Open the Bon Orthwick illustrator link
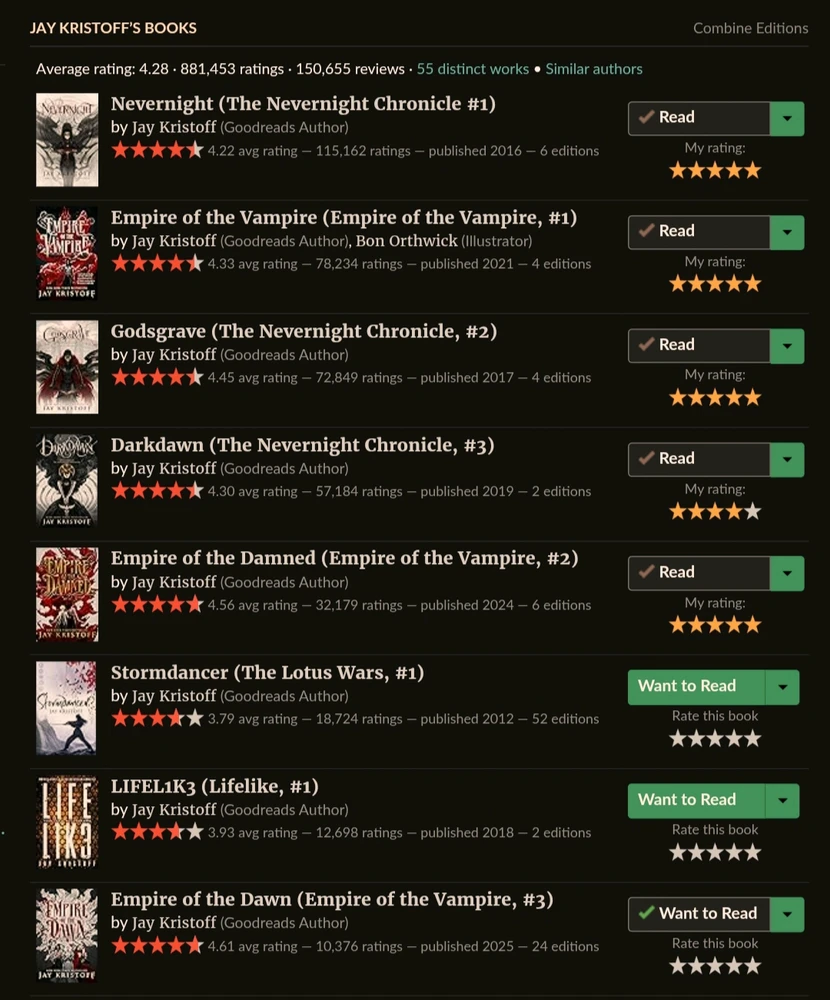Image resolution: width=830 pixels, height=1000 pixels. point(405,241)
